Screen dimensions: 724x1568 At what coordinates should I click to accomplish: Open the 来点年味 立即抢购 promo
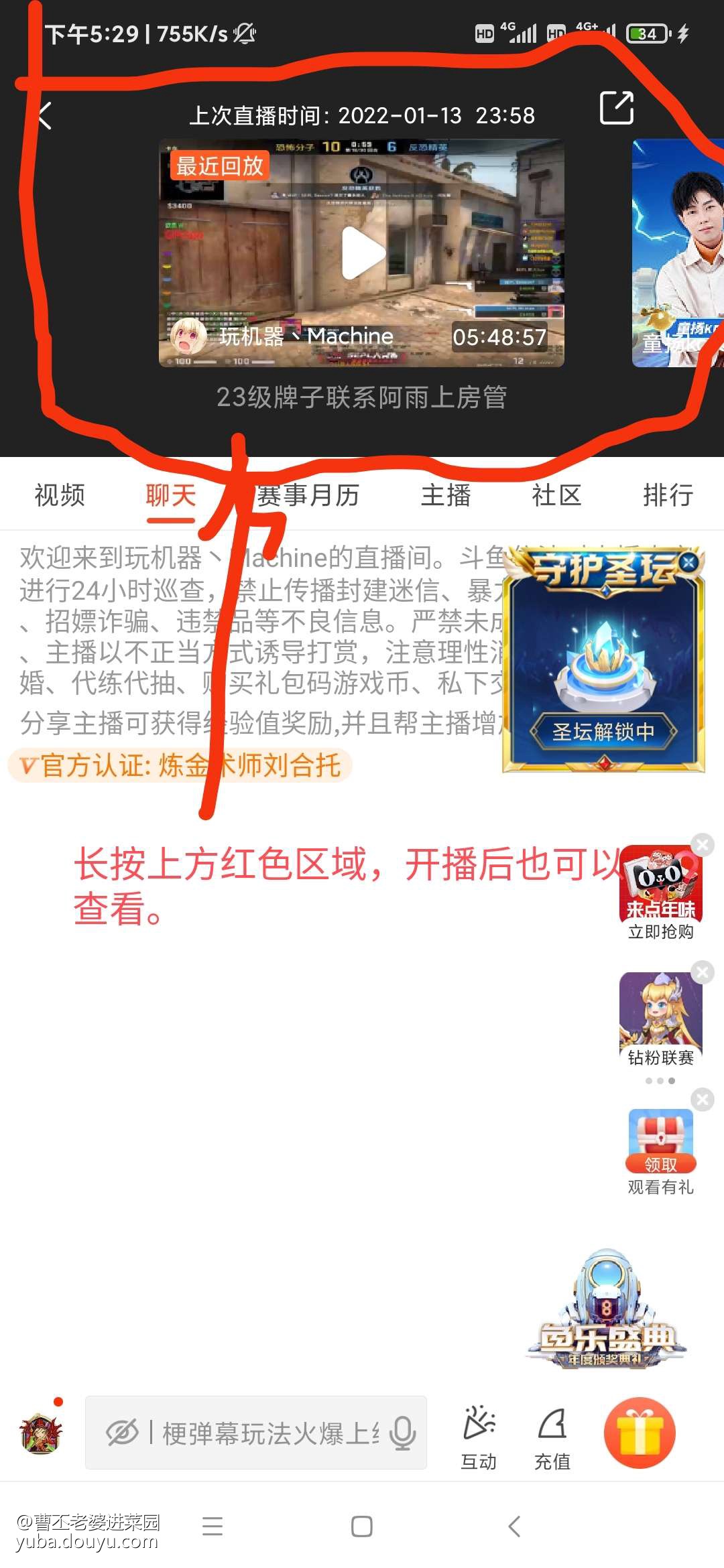click(660, 891)
